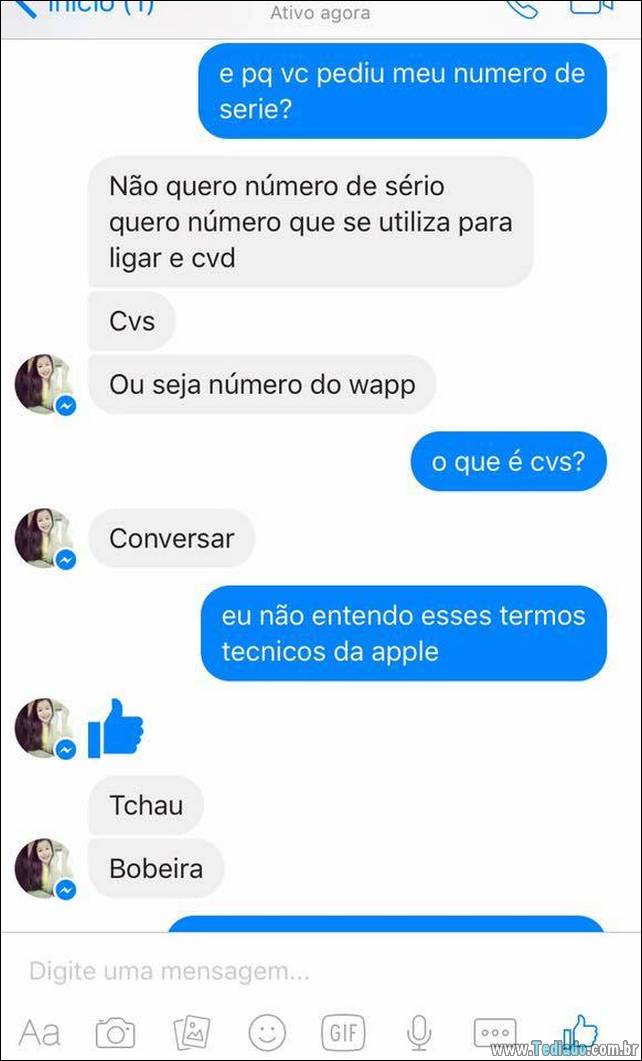Open the Aa text keyboard
This screenshot has height=1061, width=642.
click(x=39, y=1033)
